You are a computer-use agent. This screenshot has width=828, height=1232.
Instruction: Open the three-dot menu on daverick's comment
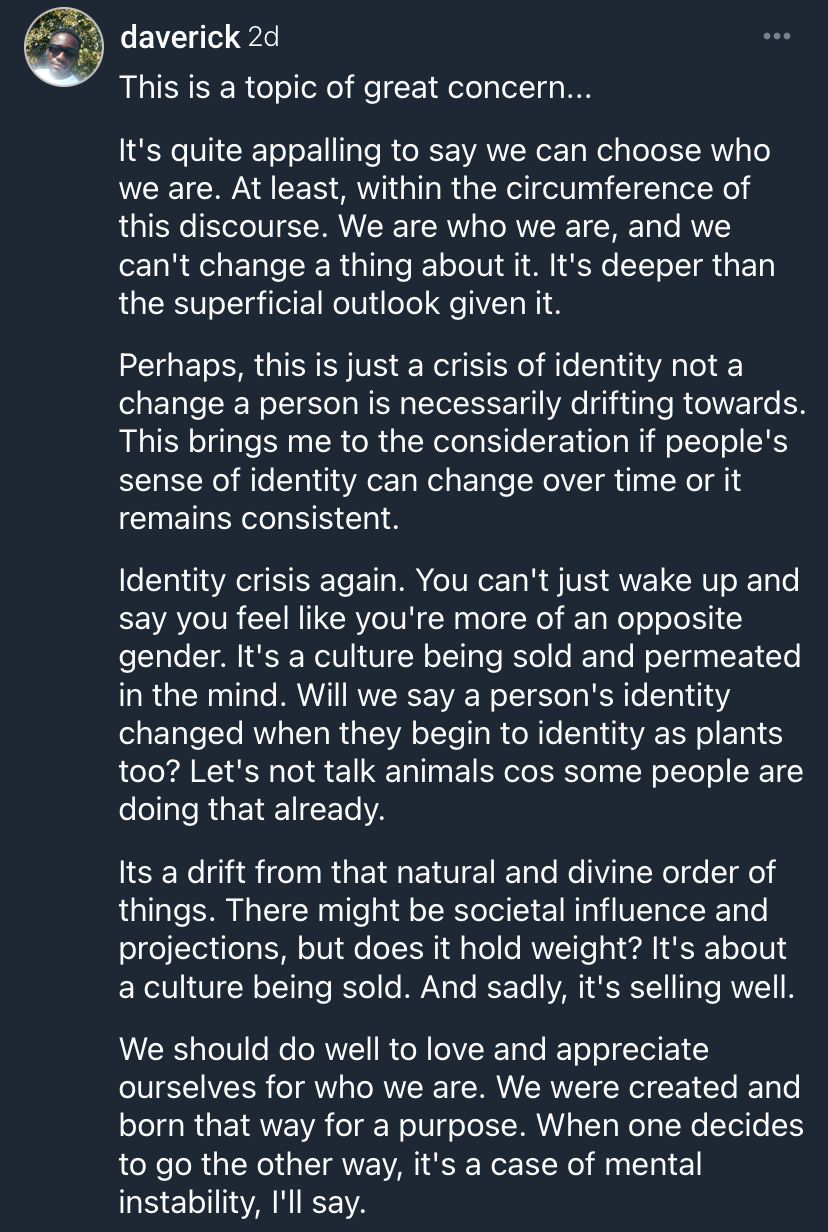pyautogui.click(x=776, y=37)
